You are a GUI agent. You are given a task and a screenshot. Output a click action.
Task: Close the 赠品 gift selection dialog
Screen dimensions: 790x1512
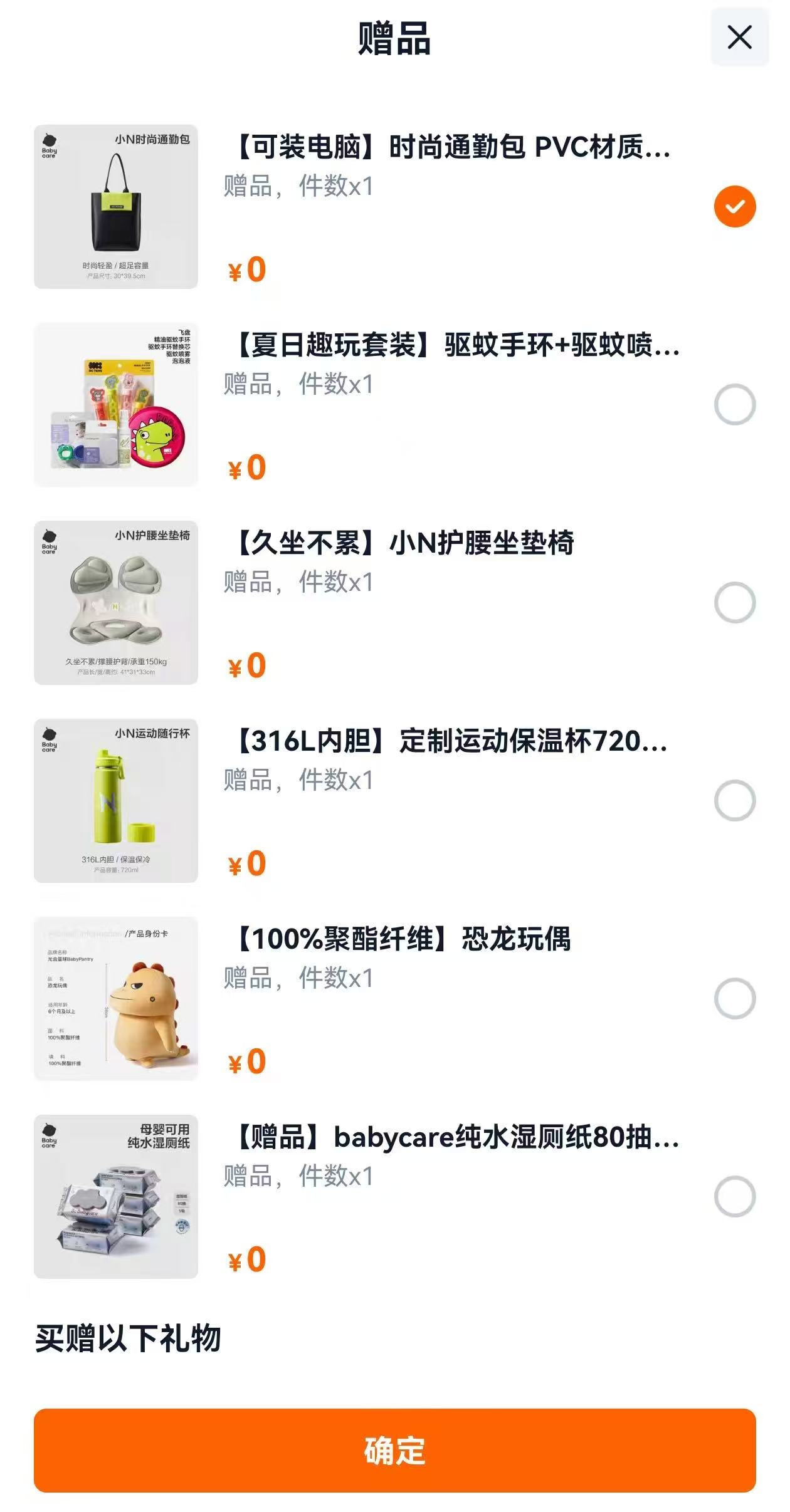pos(739,38)
